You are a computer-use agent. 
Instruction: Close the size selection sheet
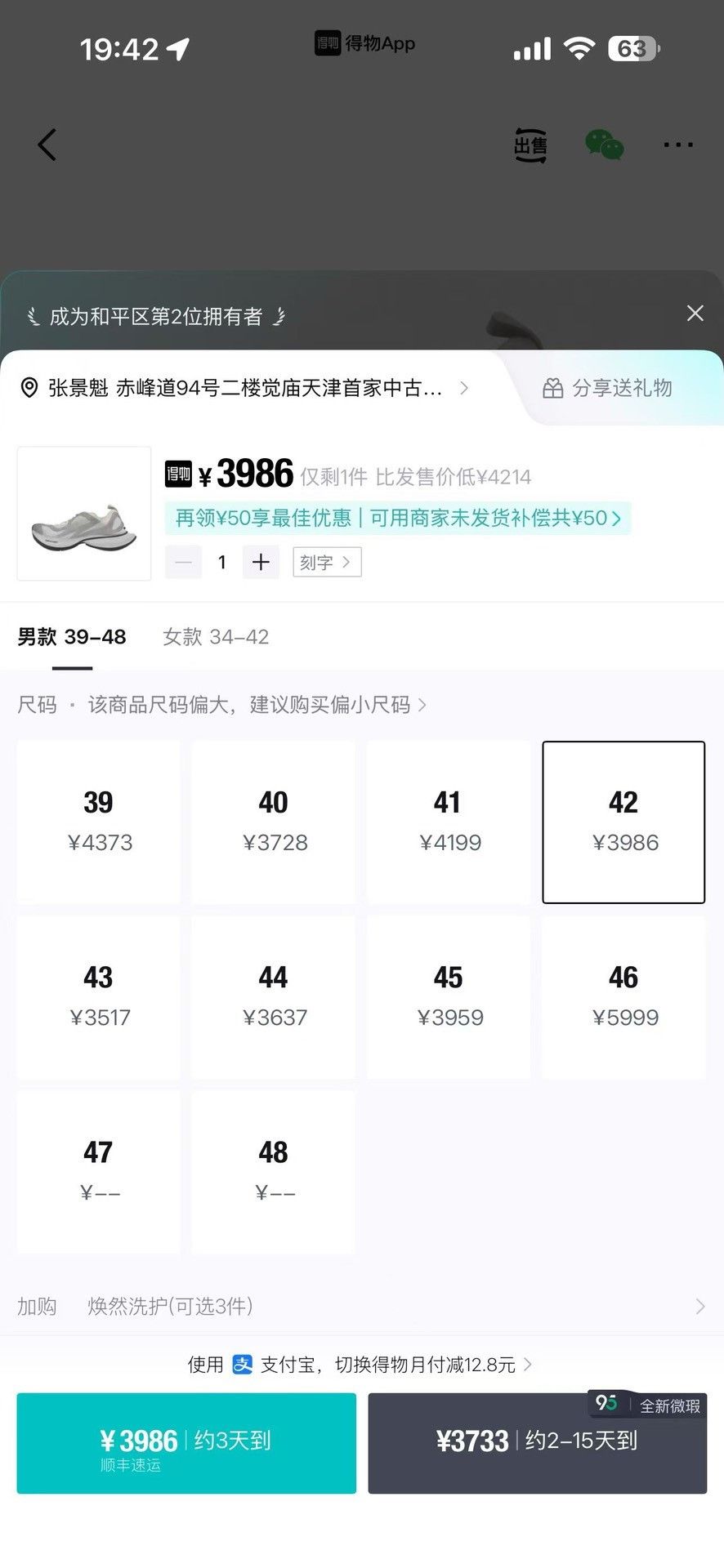point(695,314)
